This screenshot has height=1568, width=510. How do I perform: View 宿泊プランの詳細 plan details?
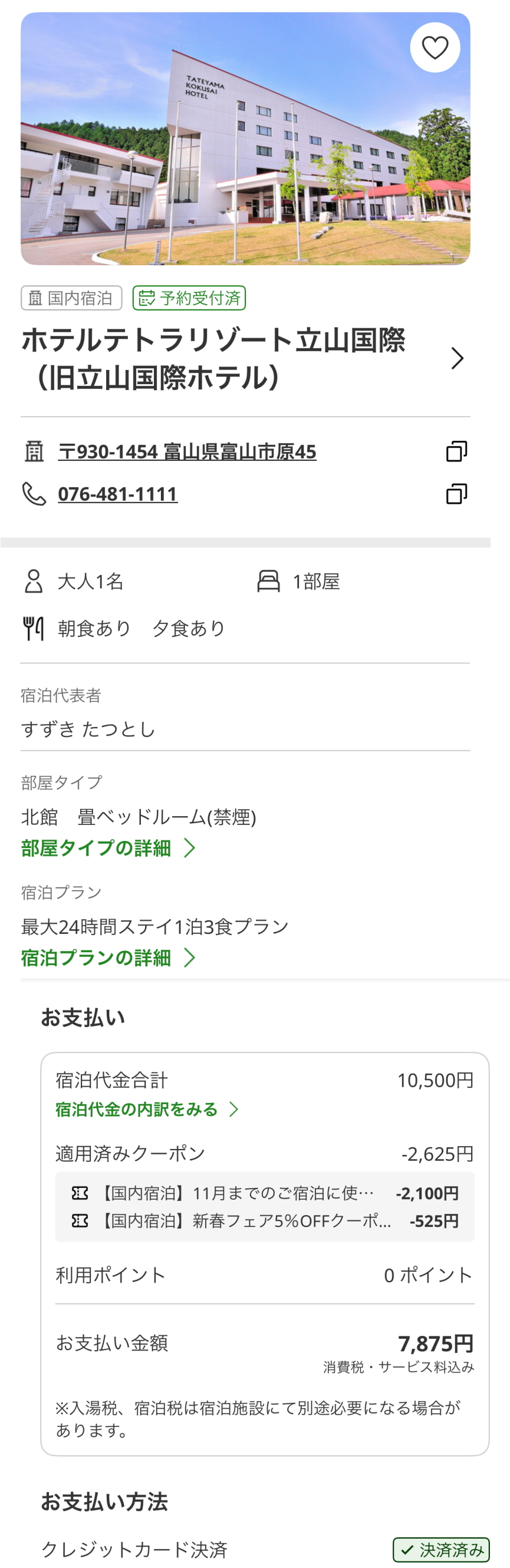[x=108, y=958]
